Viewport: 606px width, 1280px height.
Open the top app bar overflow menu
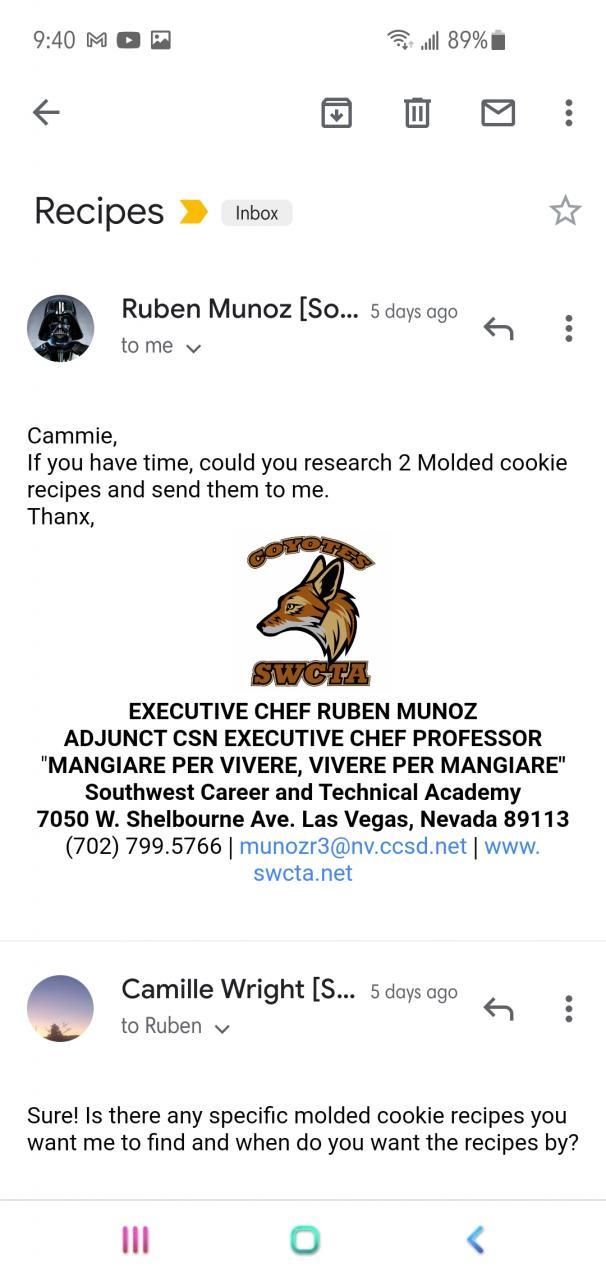[568, 113]
